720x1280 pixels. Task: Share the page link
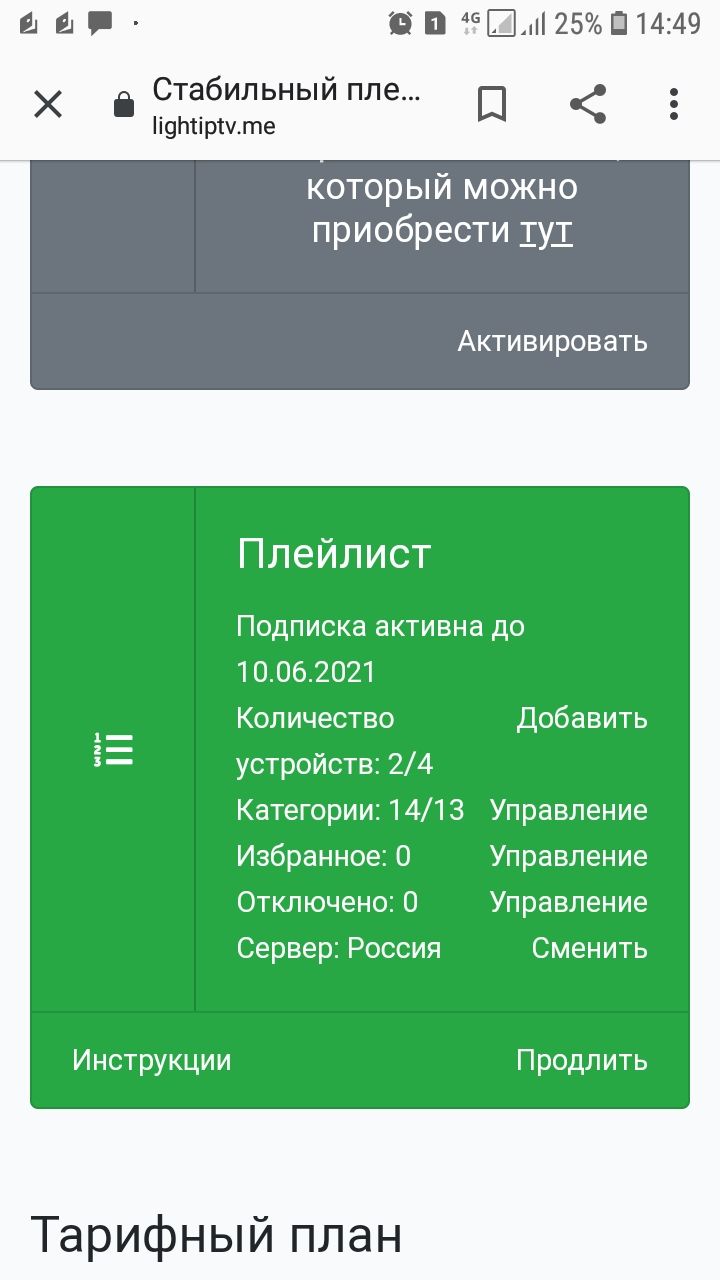[588, 104]
